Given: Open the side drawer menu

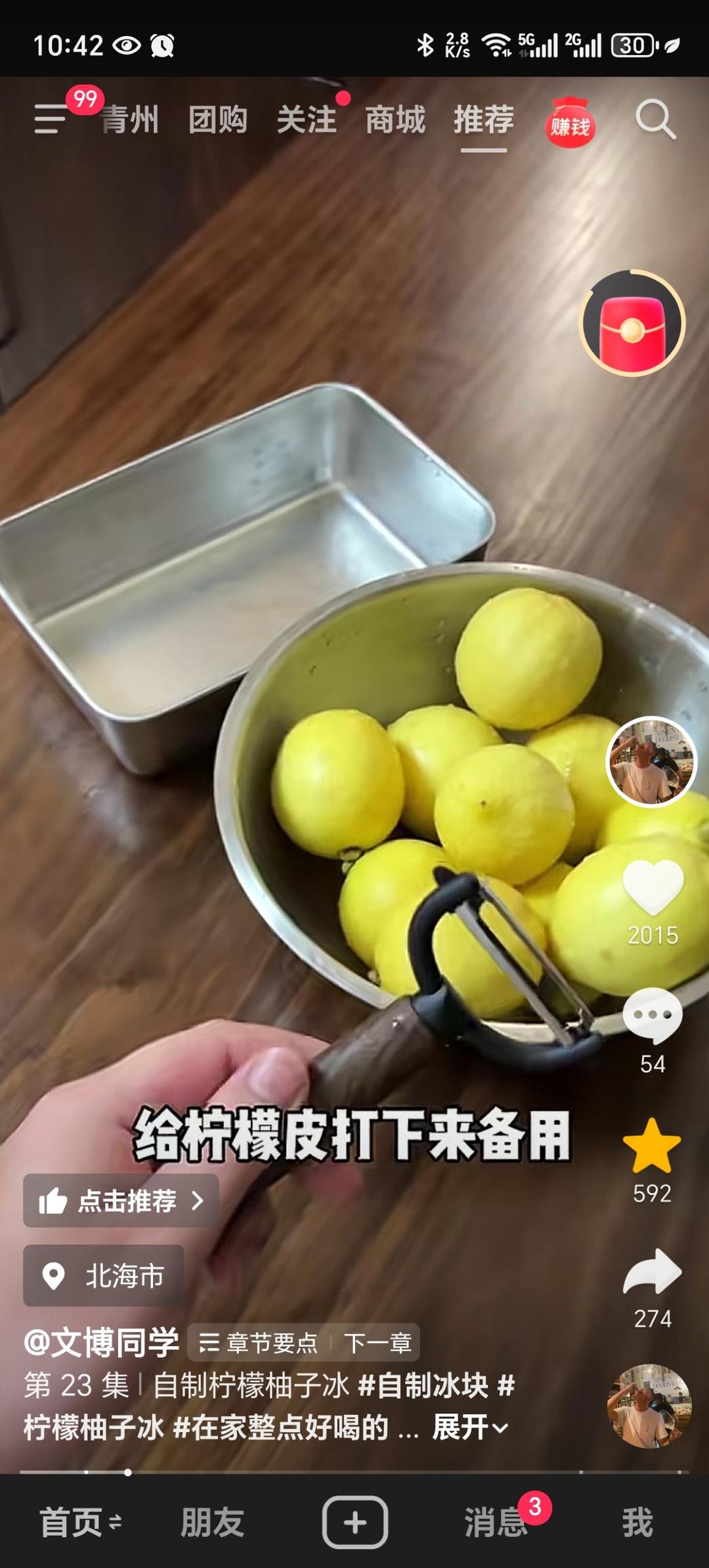Looking at the screenshot, I should (51, 120).
